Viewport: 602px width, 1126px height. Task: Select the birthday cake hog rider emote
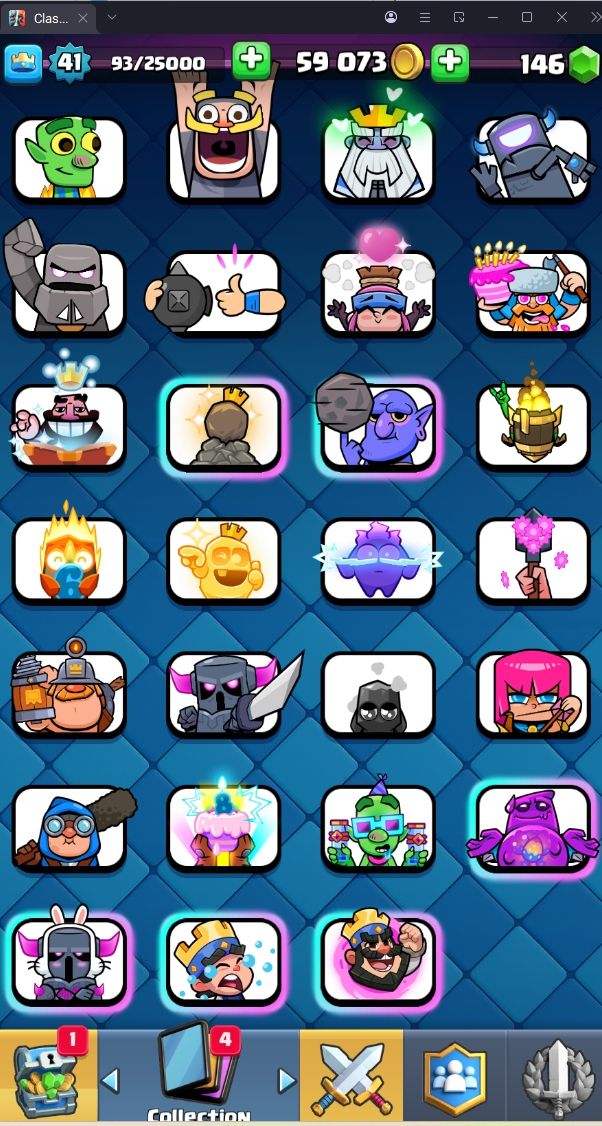tap(532, 292)
